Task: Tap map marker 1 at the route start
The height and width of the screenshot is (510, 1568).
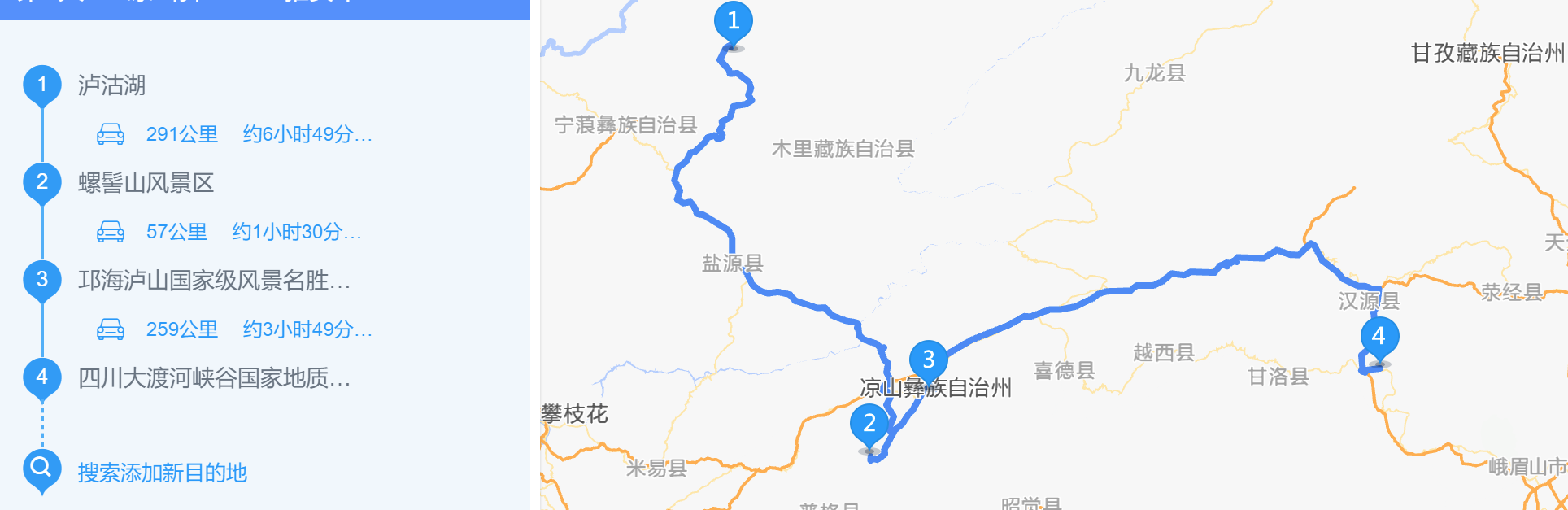Action: pos(733,22)
